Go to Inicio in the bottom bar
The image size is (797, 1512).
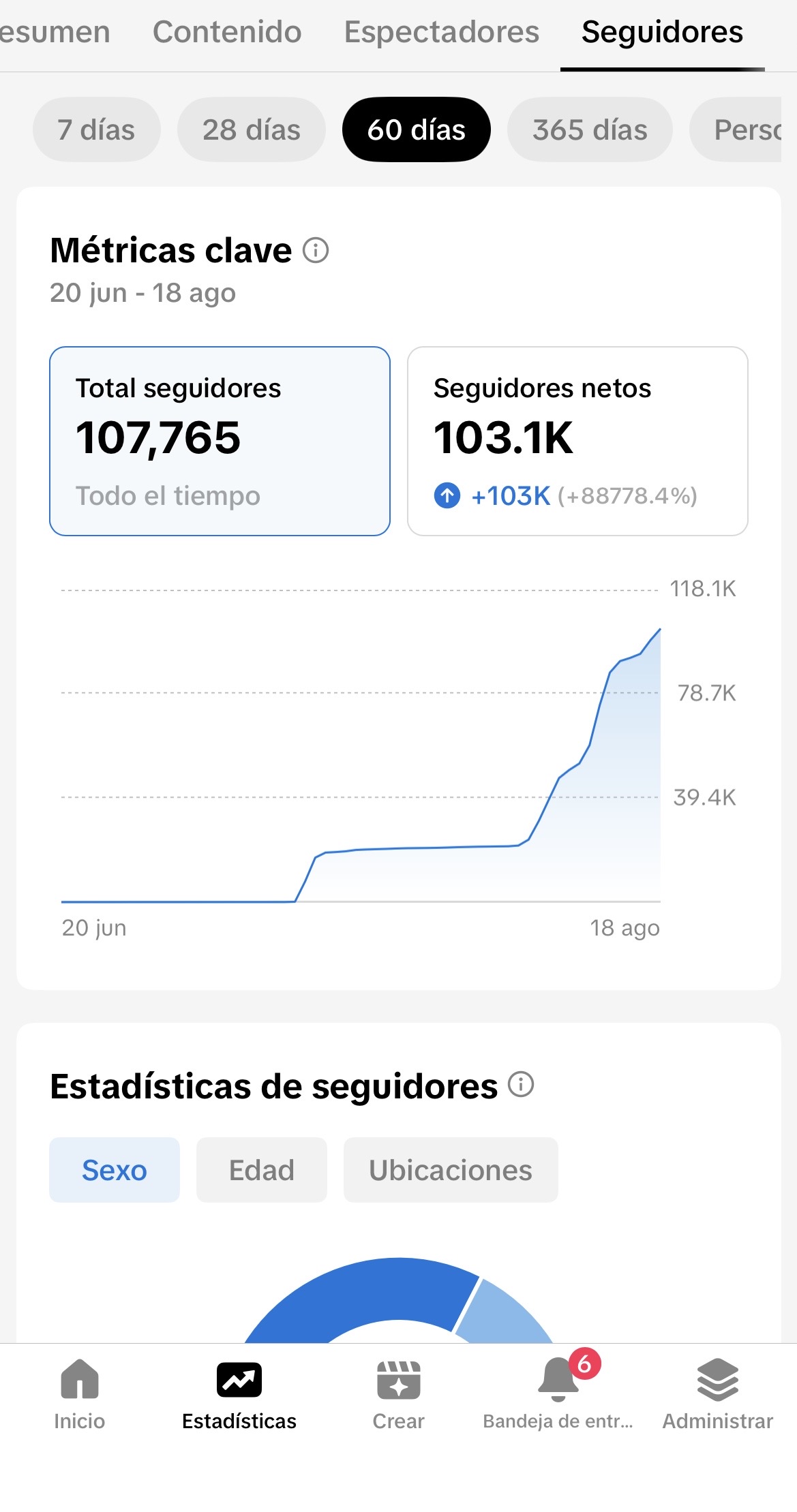pos(80,1393)
